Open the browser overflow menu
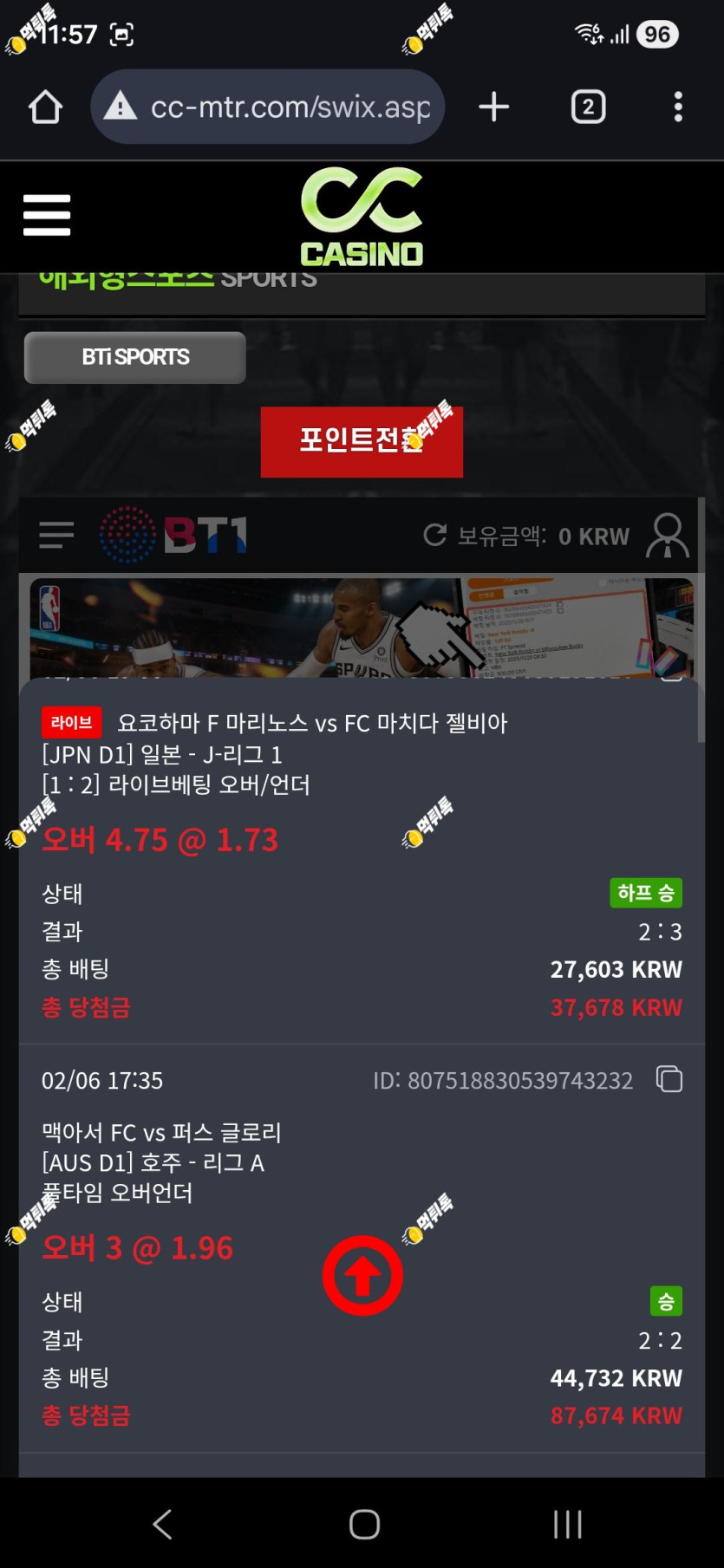The width and height of the screenshot is (724, 1568). click(x=678, y=107)
